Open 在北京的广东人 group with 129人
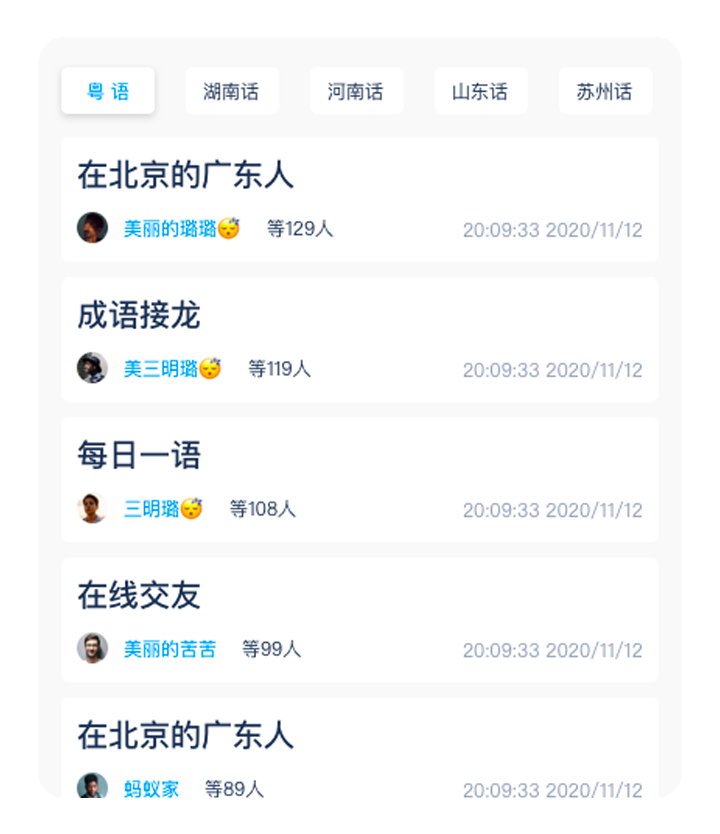Image resolution: width=720 pixels, height=834 pixels. click(x=359, y=199)
